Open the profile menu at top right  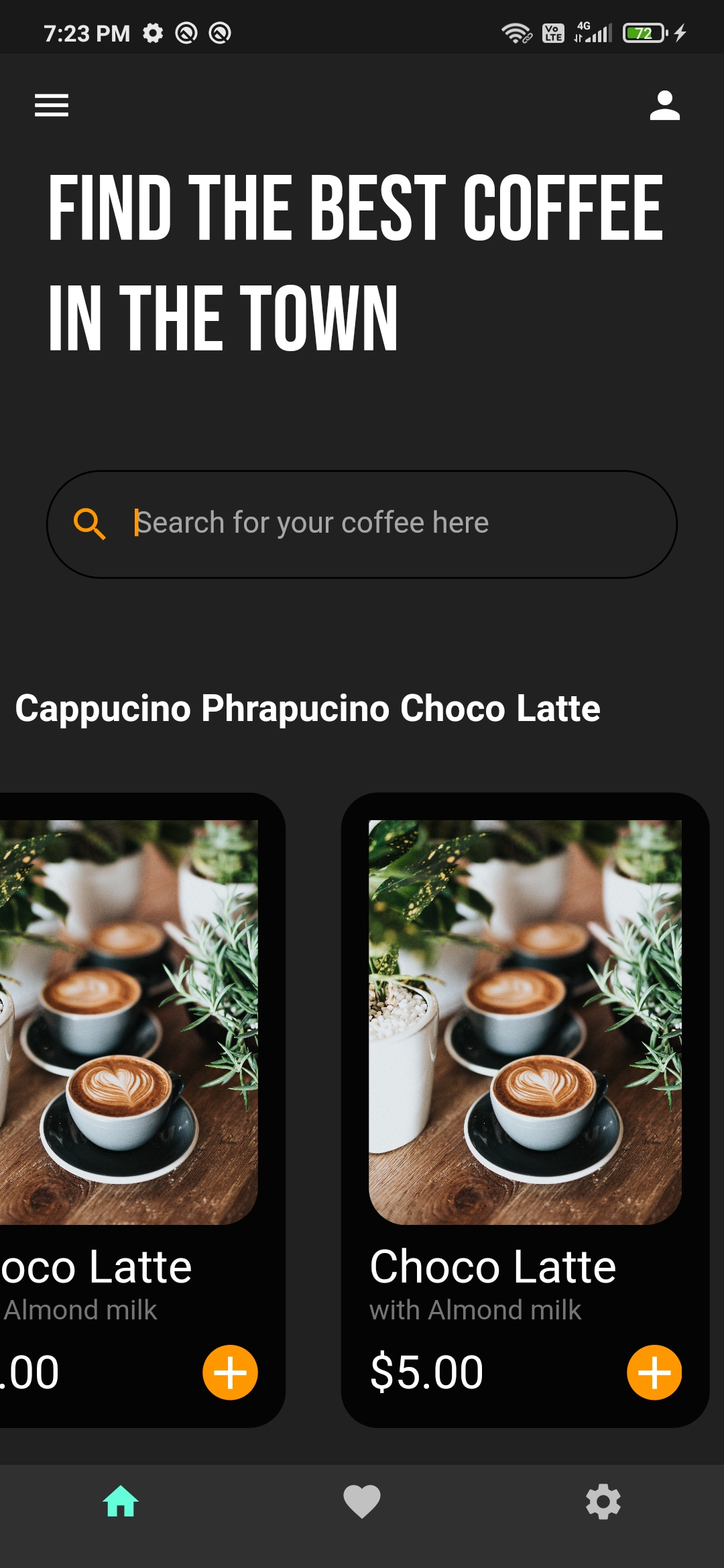tap(664, 105)
